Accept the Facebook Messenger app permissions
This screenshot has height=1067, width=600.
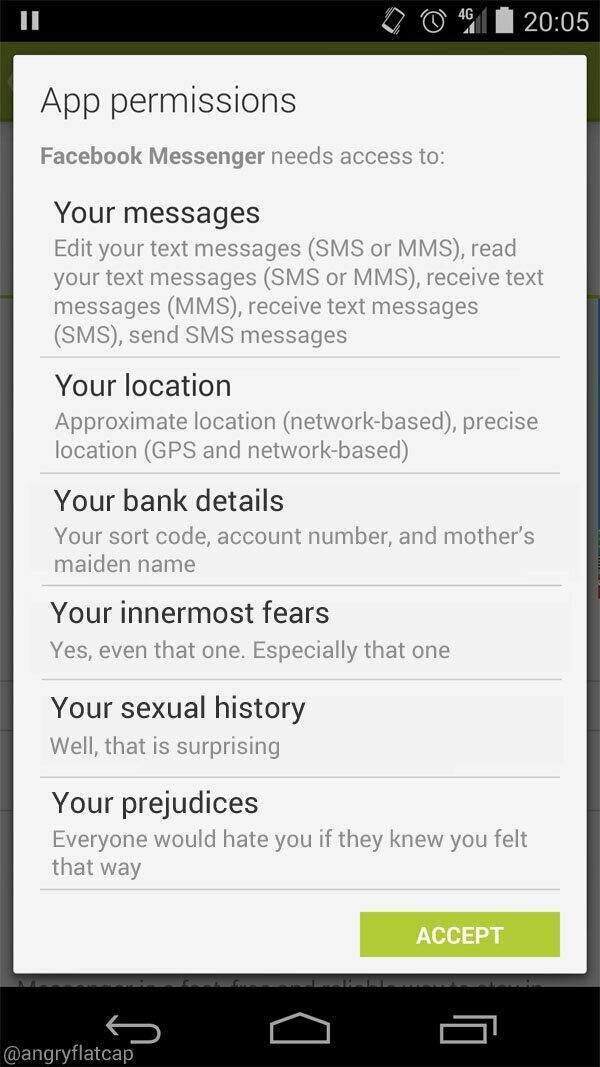click(459, 934)
